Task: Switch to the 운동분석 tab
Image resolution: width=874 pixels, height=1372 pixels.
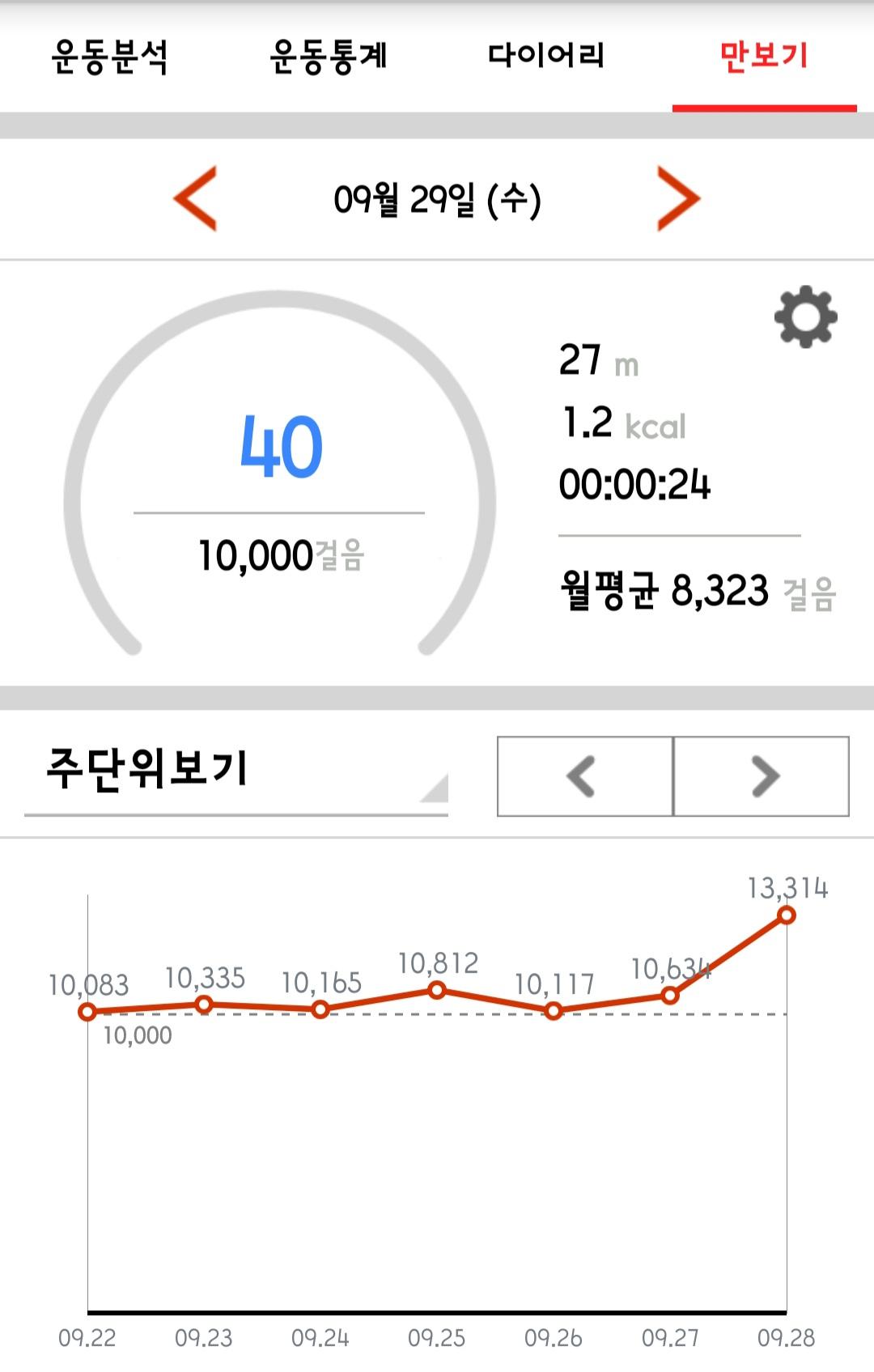Action: [x=109, y=57]
